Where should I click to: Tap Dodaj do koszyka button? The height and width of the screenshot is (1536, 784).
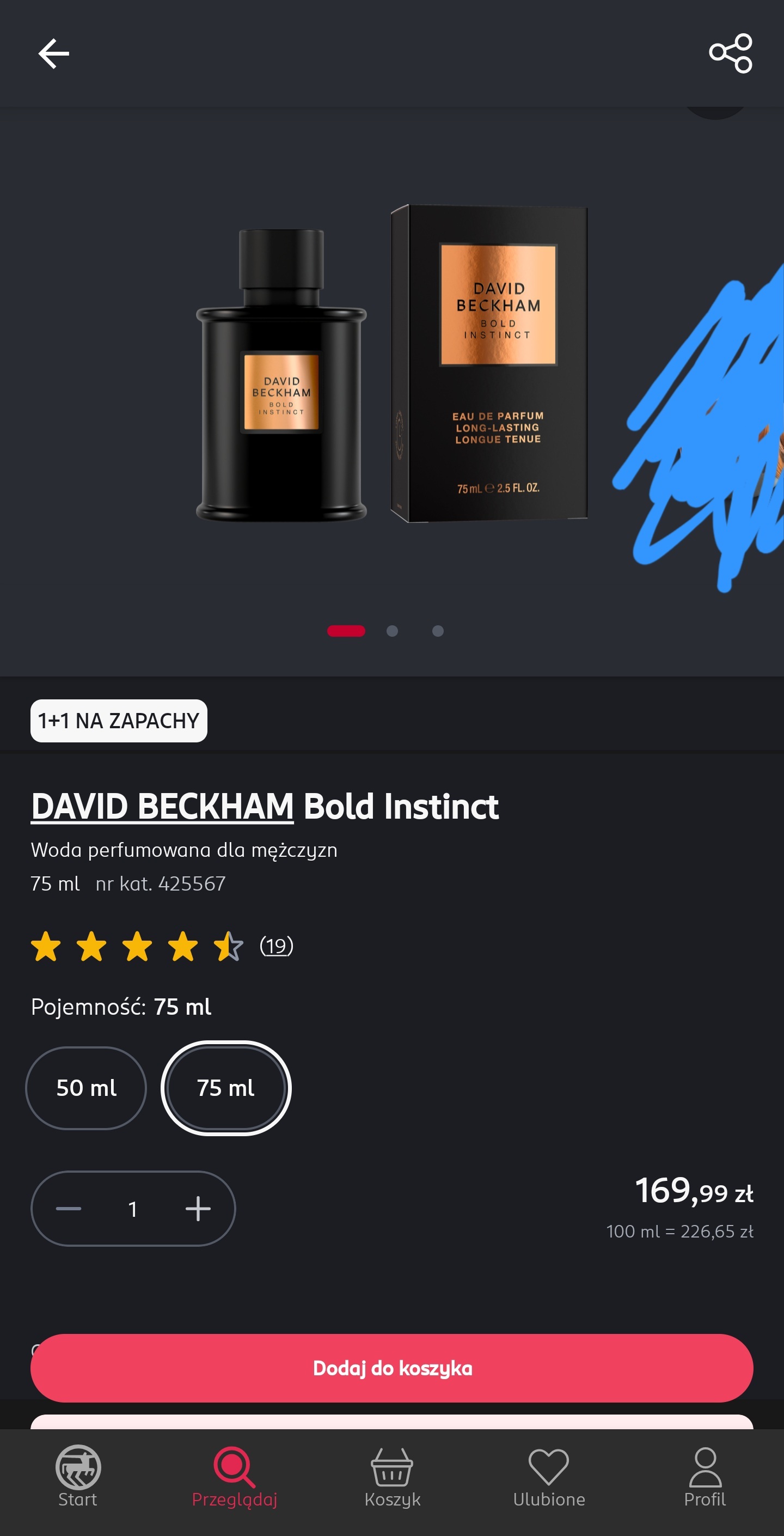tap(391, 1368)
